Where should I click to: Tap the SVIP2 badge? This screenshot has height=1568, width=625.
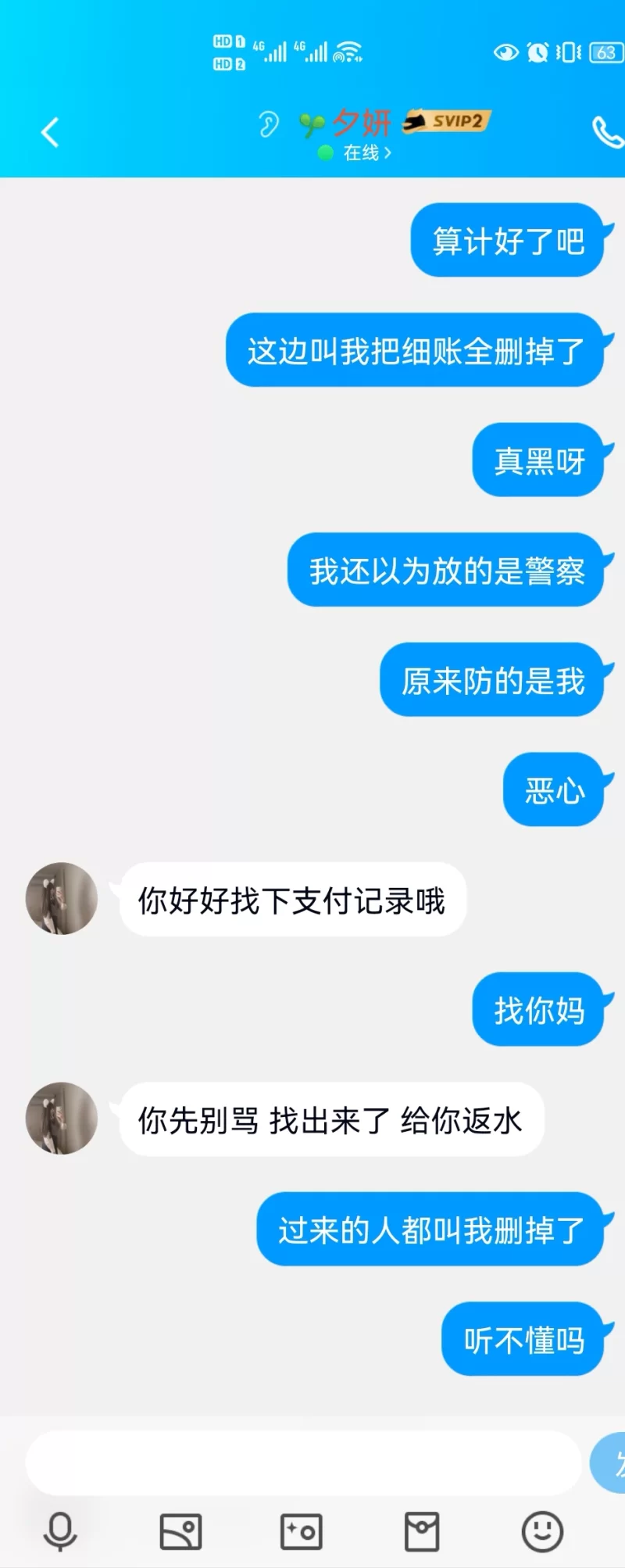pyautogui.click(x=448, y=121)
